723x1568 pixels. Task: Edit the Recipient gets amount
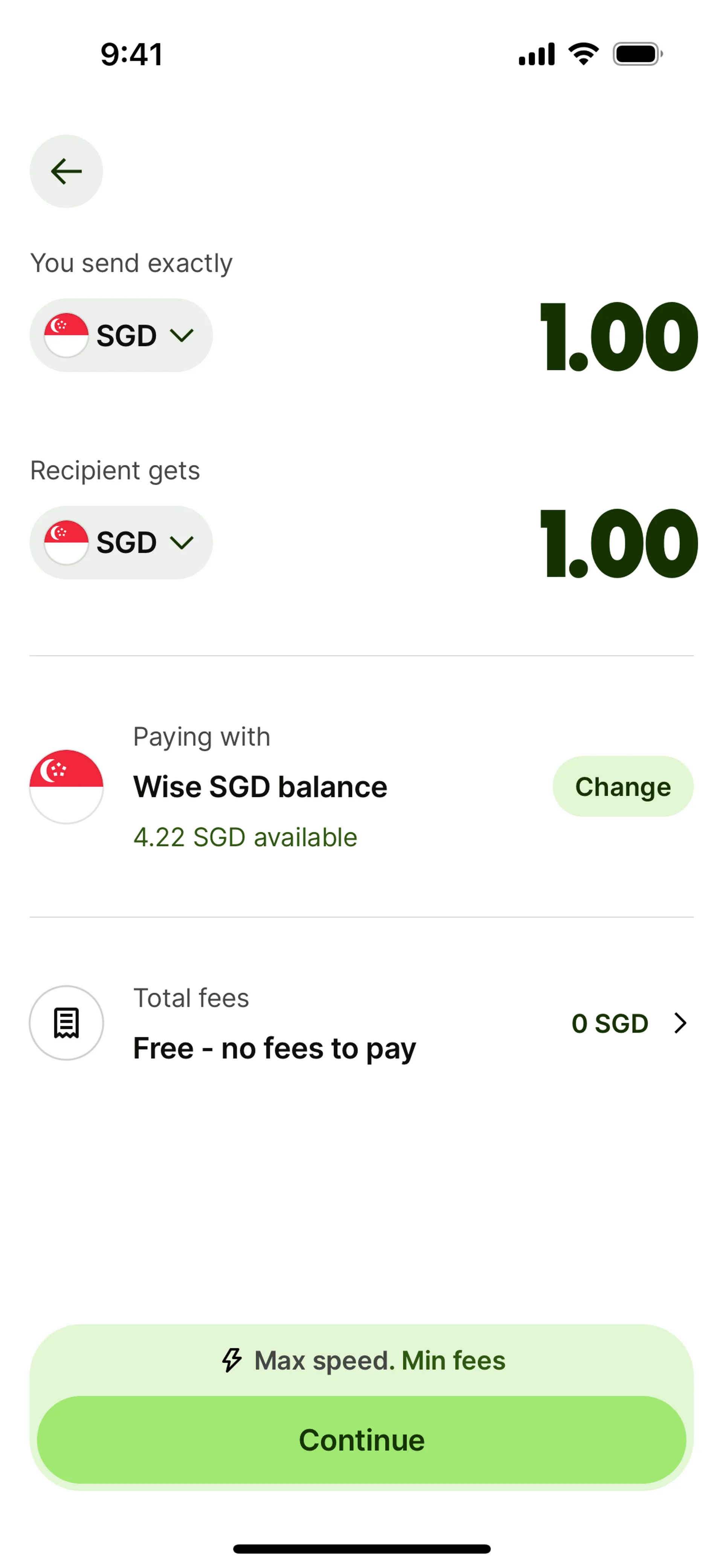point(618,544)
